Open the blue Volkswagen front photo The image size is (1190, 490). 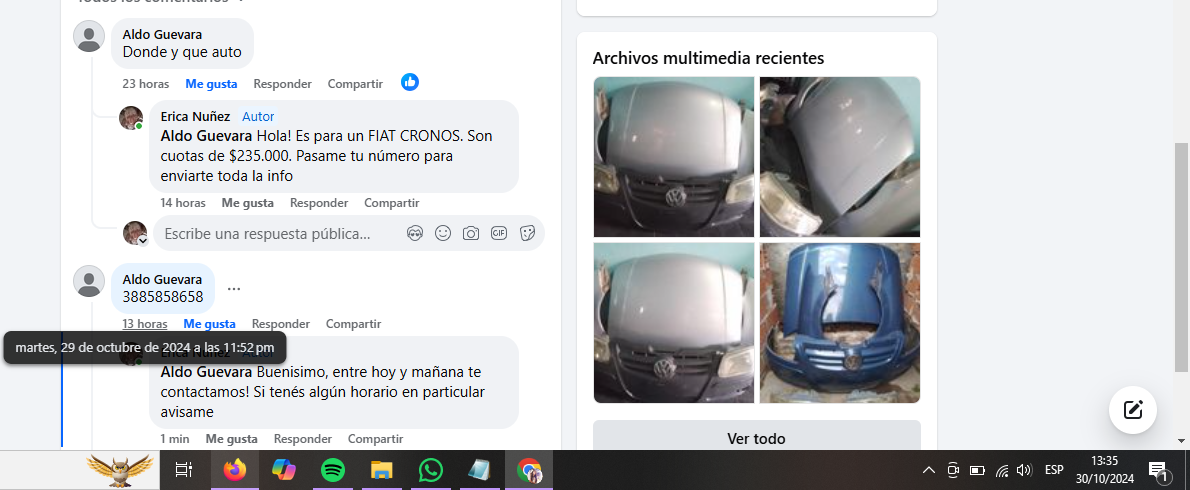840,323
